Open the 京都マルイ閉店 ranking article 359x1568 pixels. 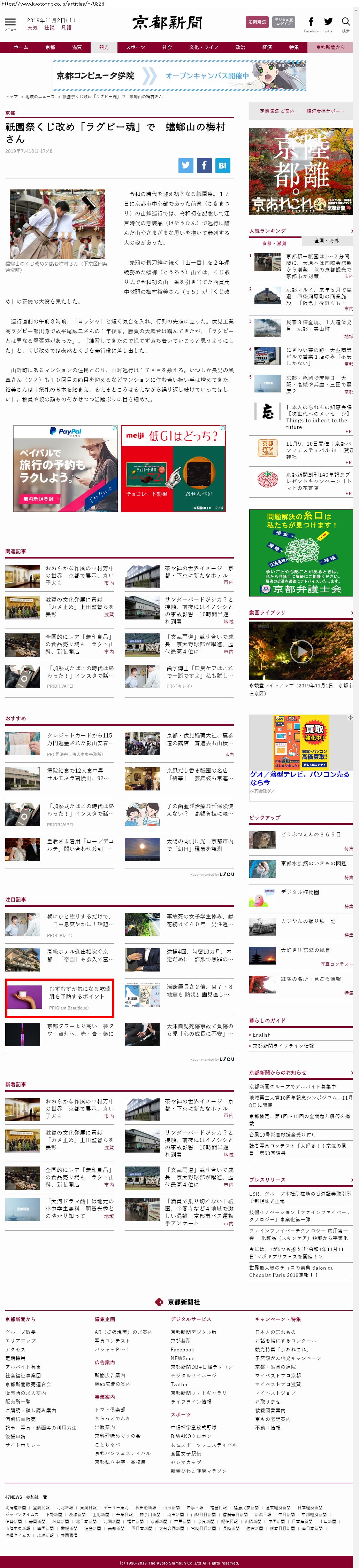tap(318, 296)
